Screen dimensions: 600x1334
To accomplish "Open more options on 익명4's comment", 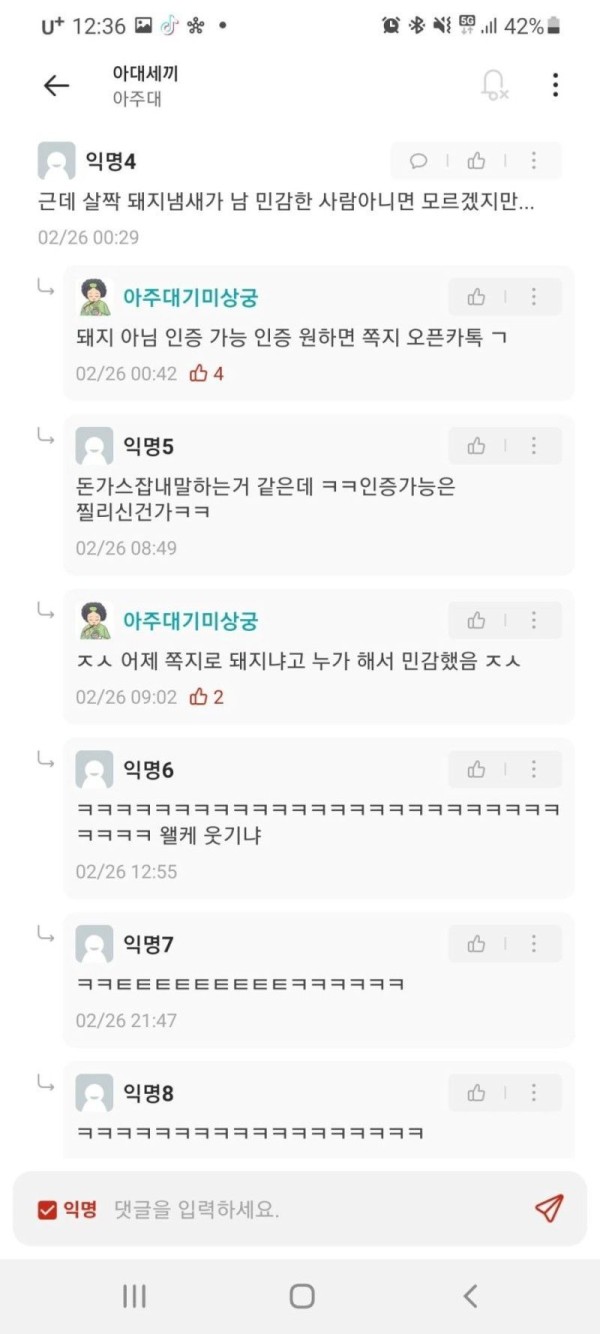I will click(533, 161).
